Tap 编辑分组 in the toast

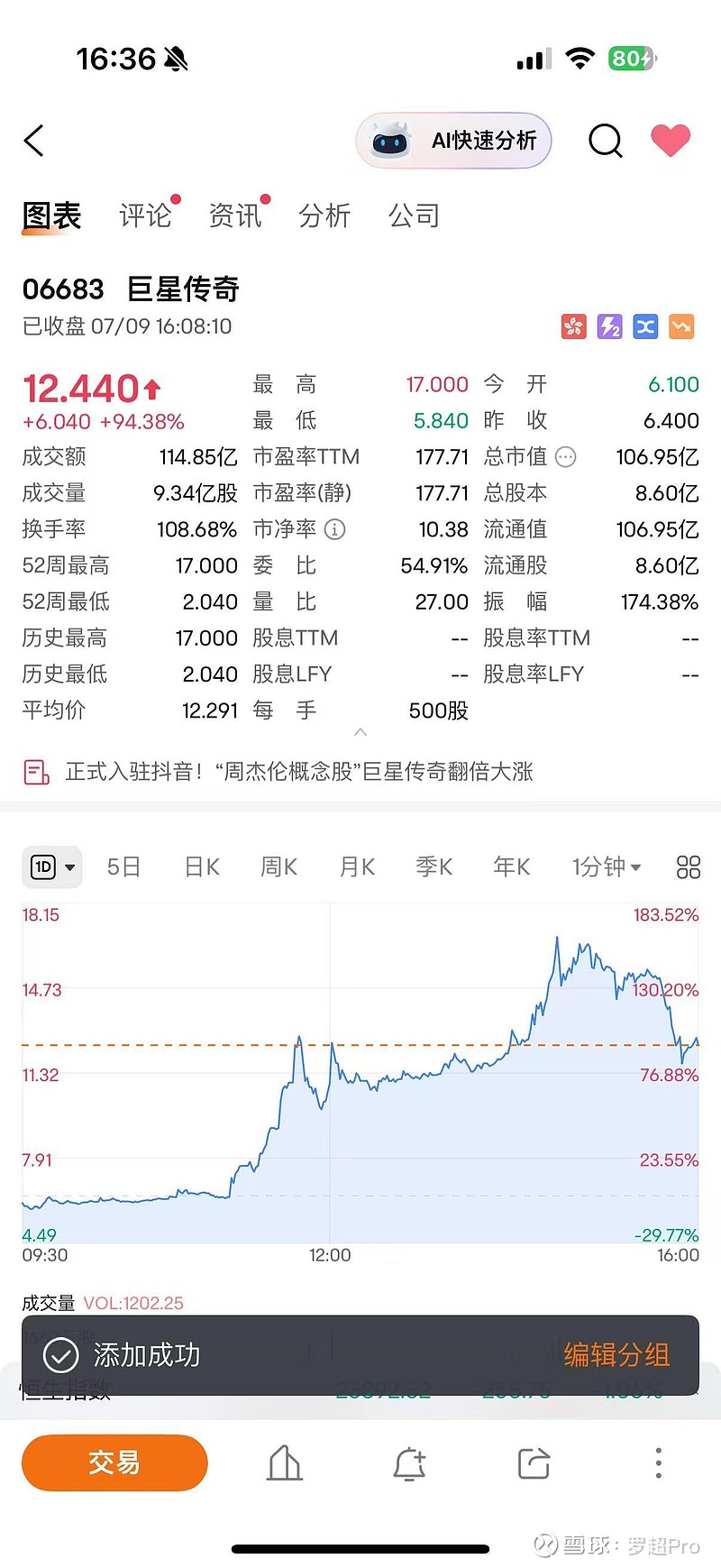click(616, 1354)
